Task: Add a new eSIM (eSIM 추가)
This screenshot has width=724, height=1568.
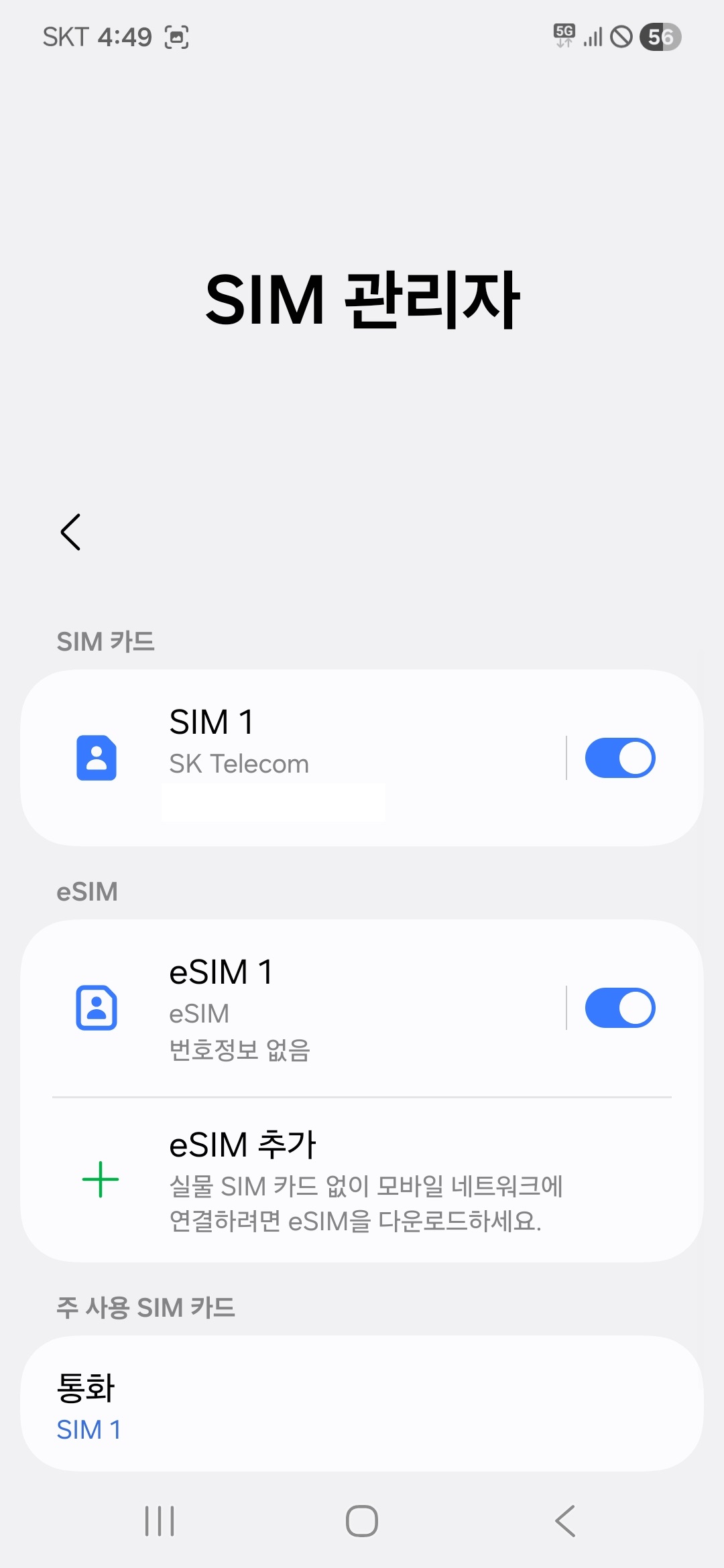Action: [x=362, y=1181]
